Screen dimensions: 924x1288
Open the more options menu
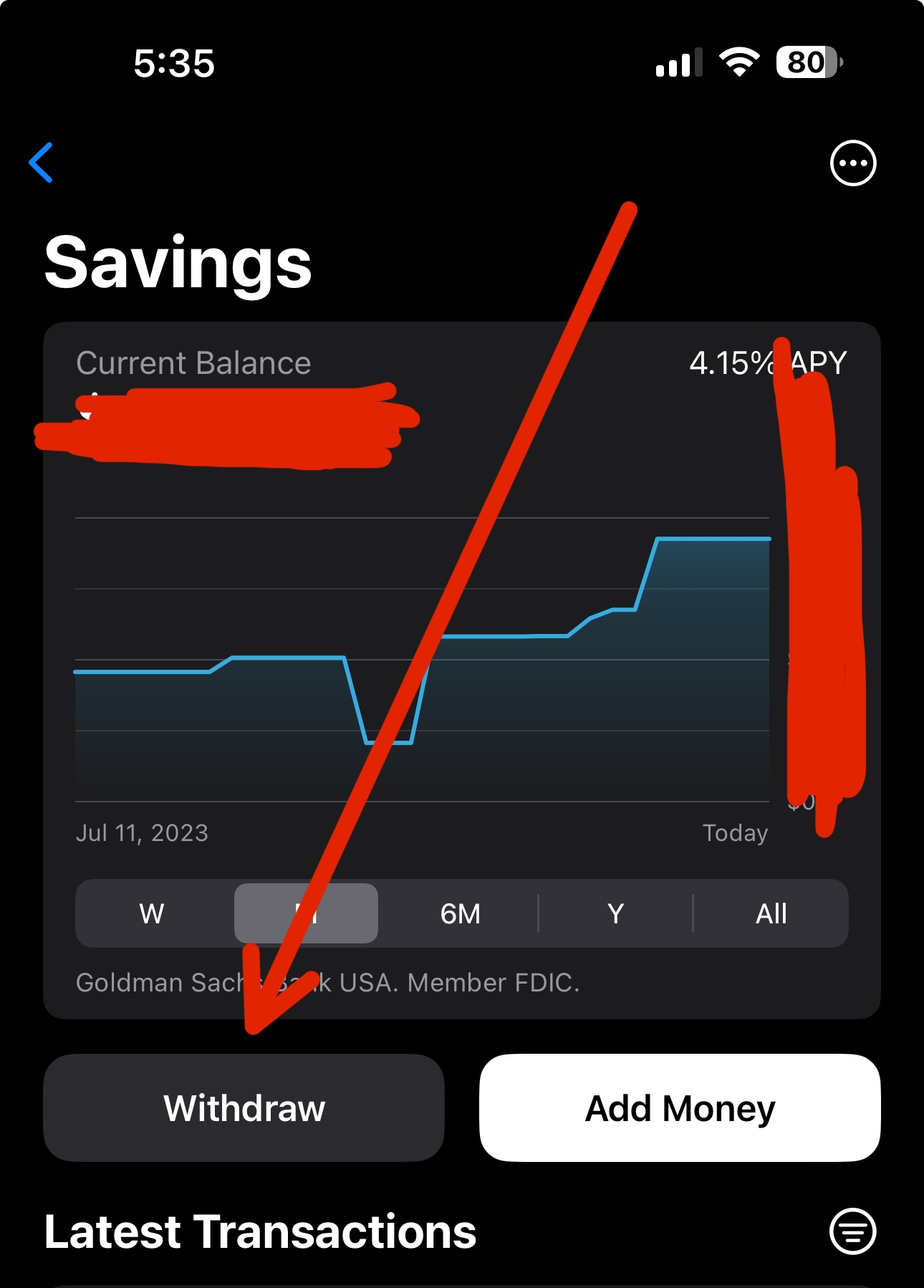852,163
